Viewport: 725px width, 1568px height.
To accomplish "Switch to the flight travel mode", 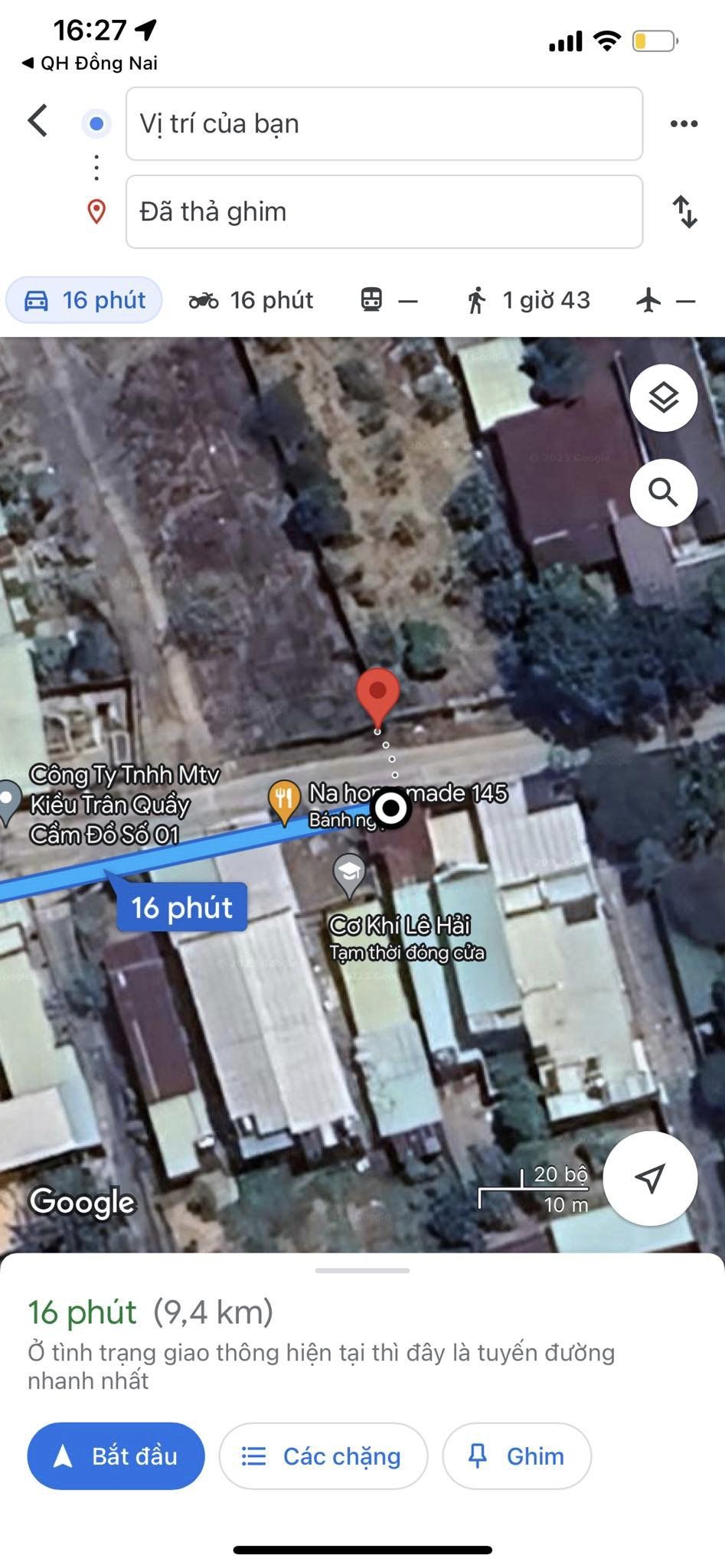I will pyautogui.click(x=665, y=300).
